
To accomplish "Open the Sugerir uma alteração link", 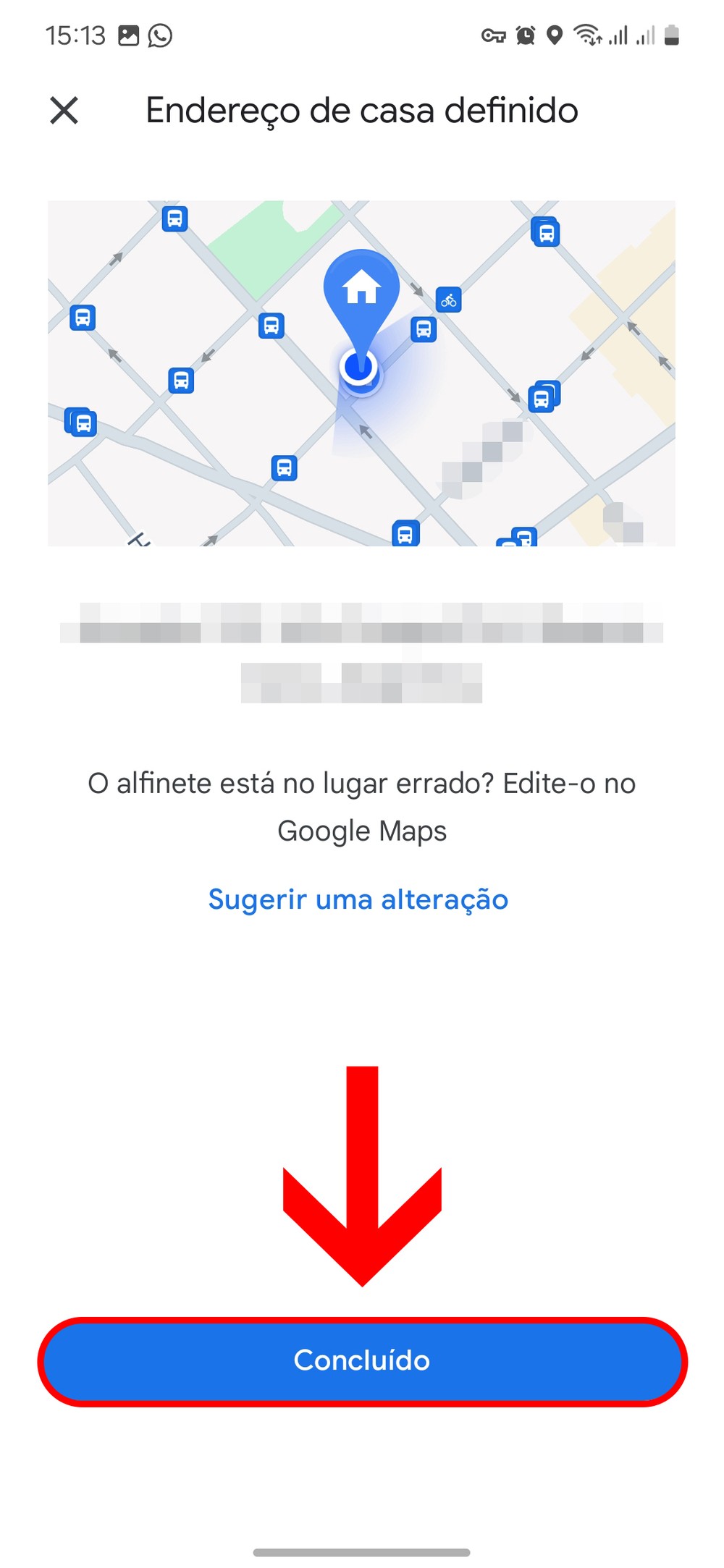I will click(358, 899).
